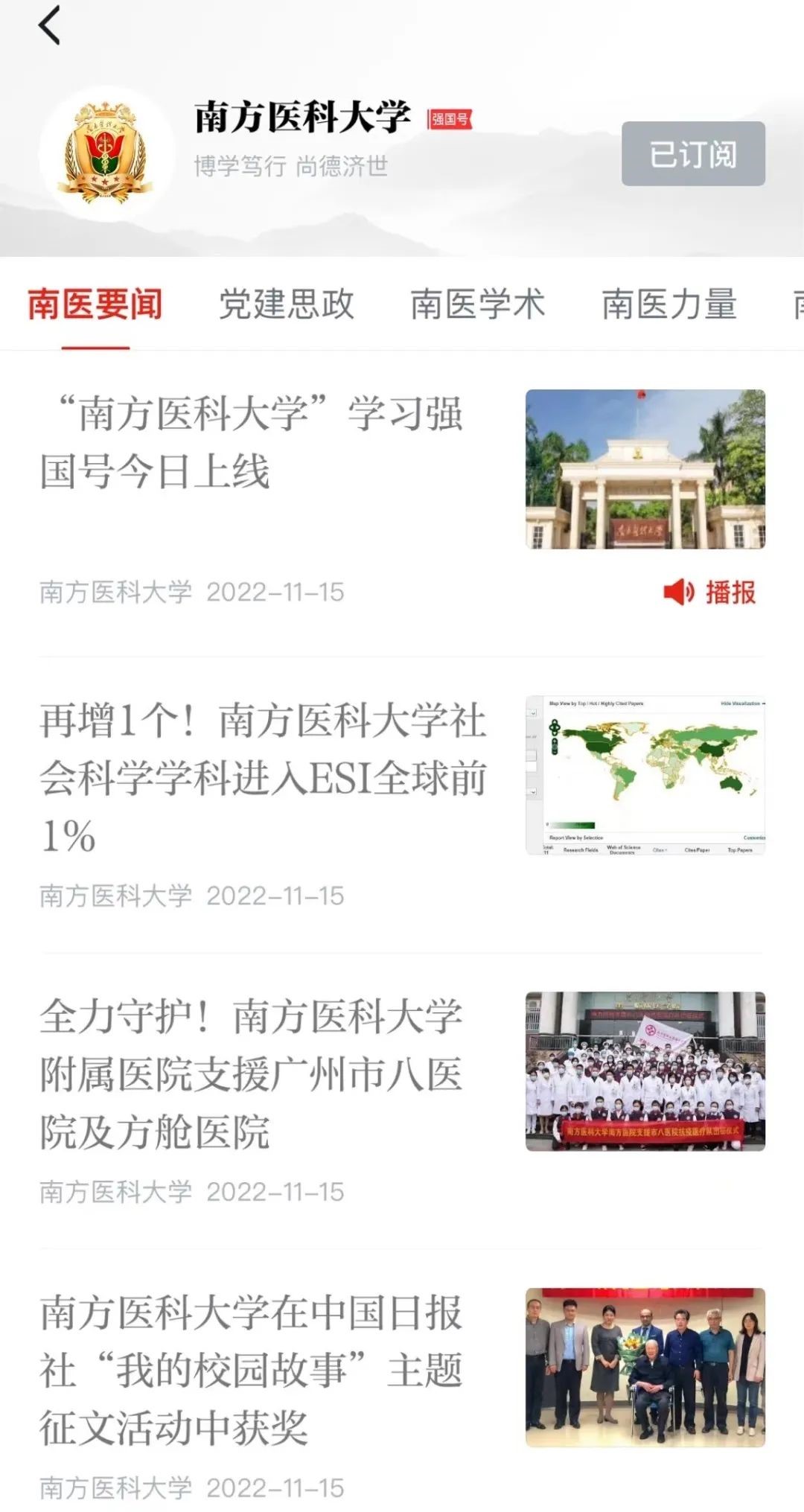Open the hospital staff group photo thumbnail
The width and height of the screenshot is (804, 1512).
645,1071
